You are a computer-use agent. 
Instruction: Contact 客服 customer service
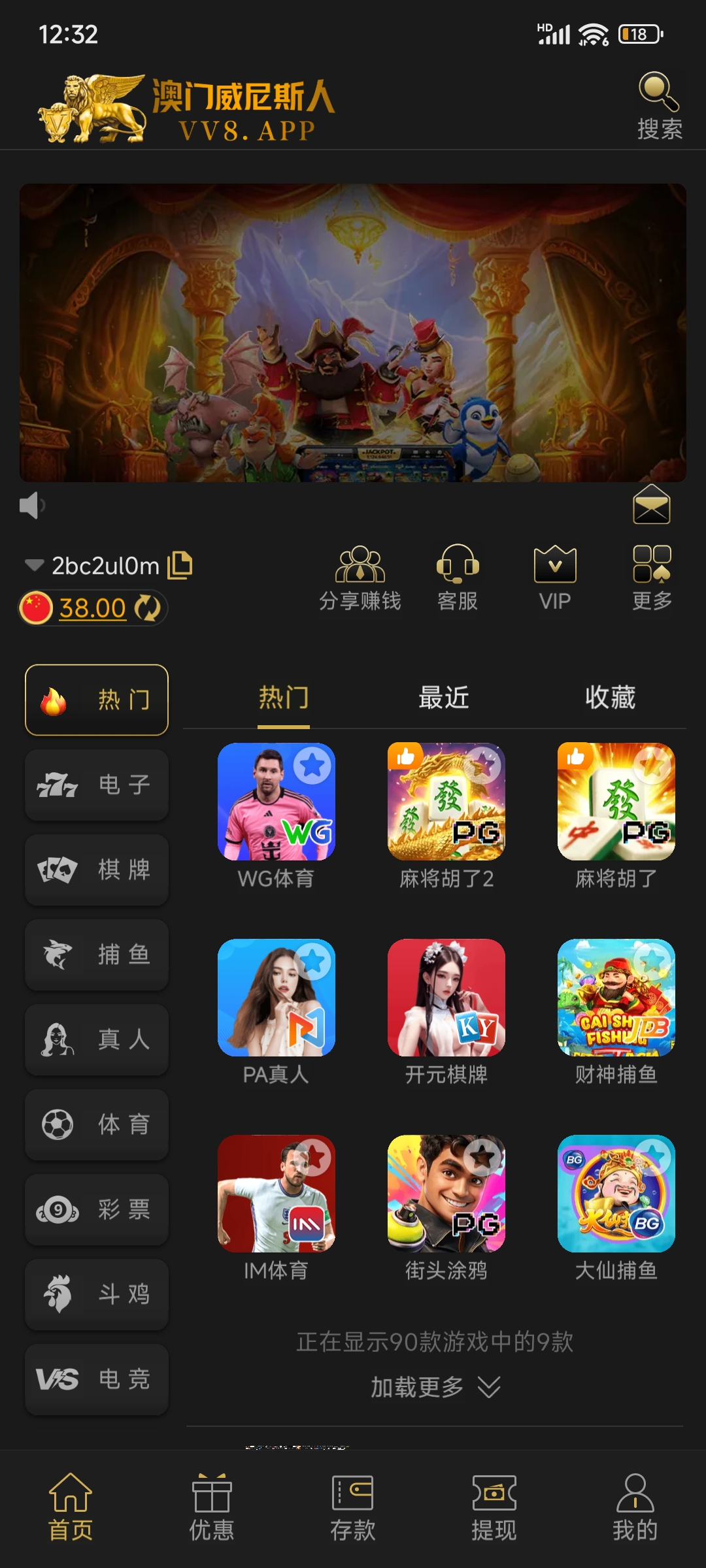(458, 578)
